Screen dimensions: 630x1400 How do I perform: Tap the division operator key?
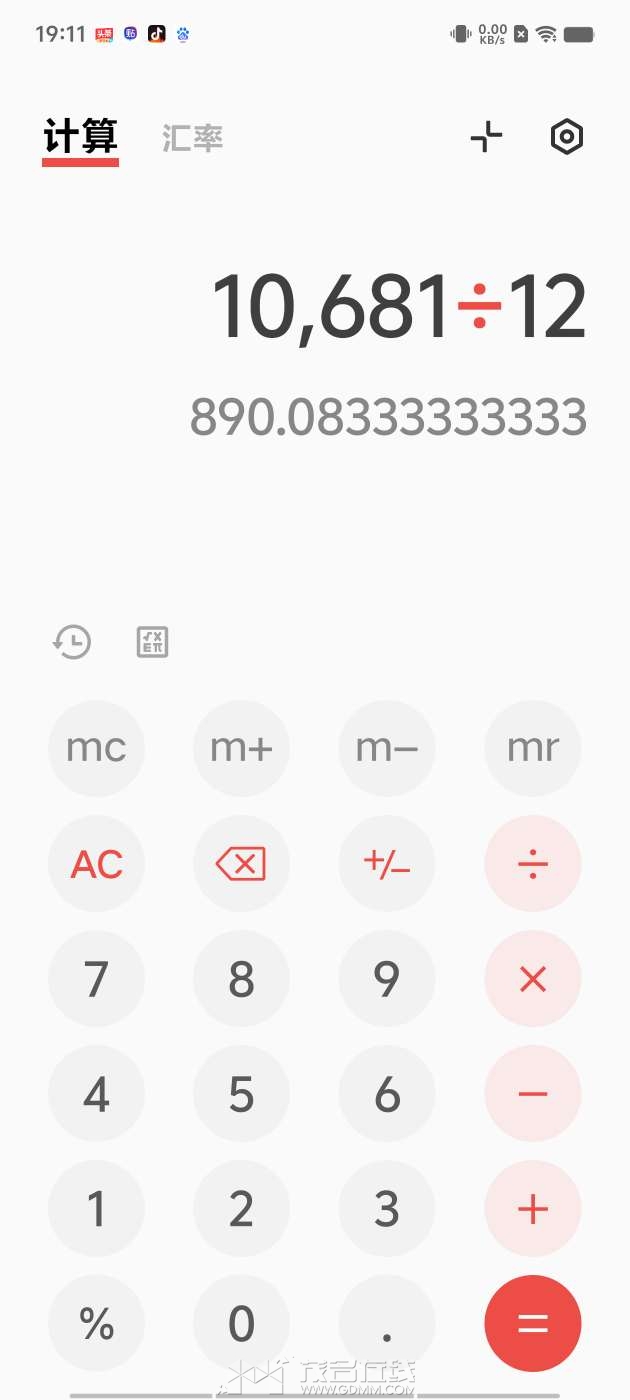coord(532,864)
